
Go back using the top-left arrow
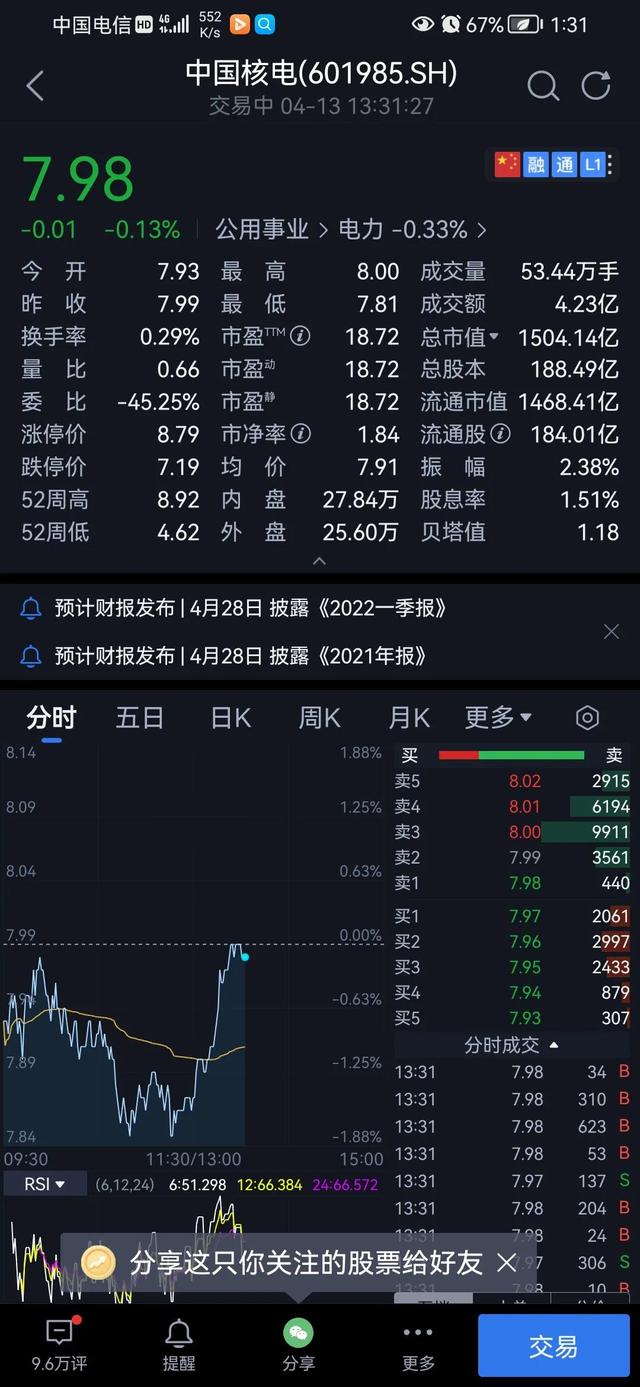pyautogui.click(x=35, y=86)
